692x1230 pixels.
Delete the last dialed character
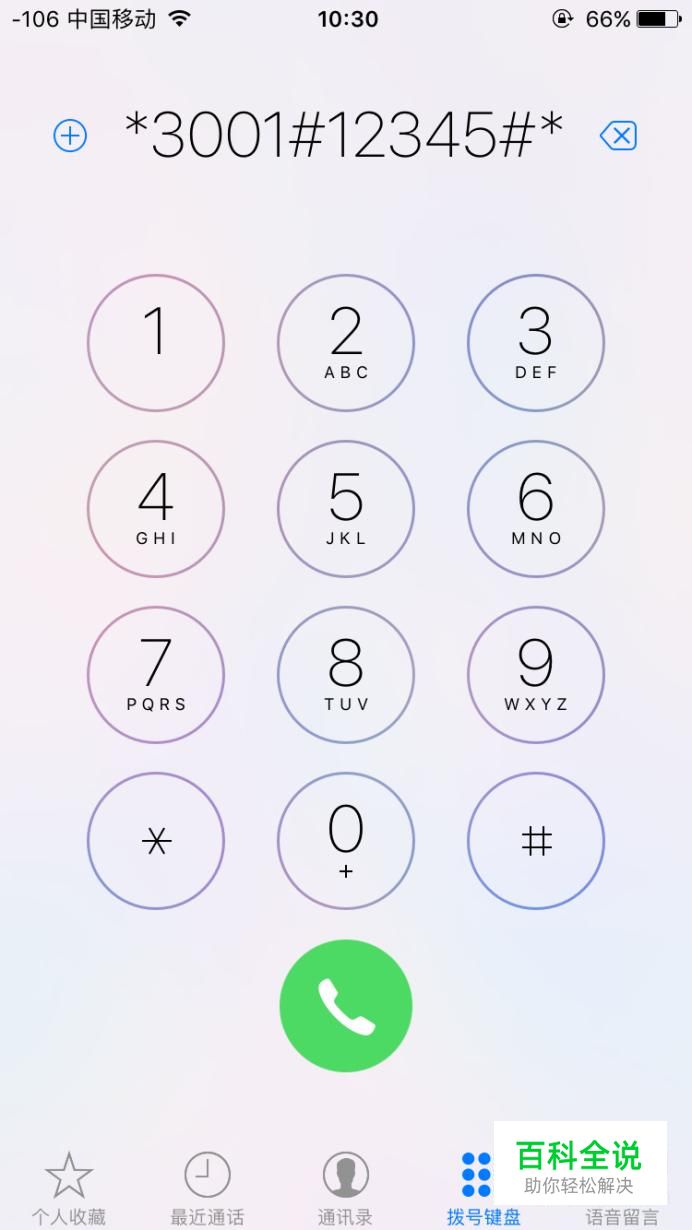tap(618, 136)
